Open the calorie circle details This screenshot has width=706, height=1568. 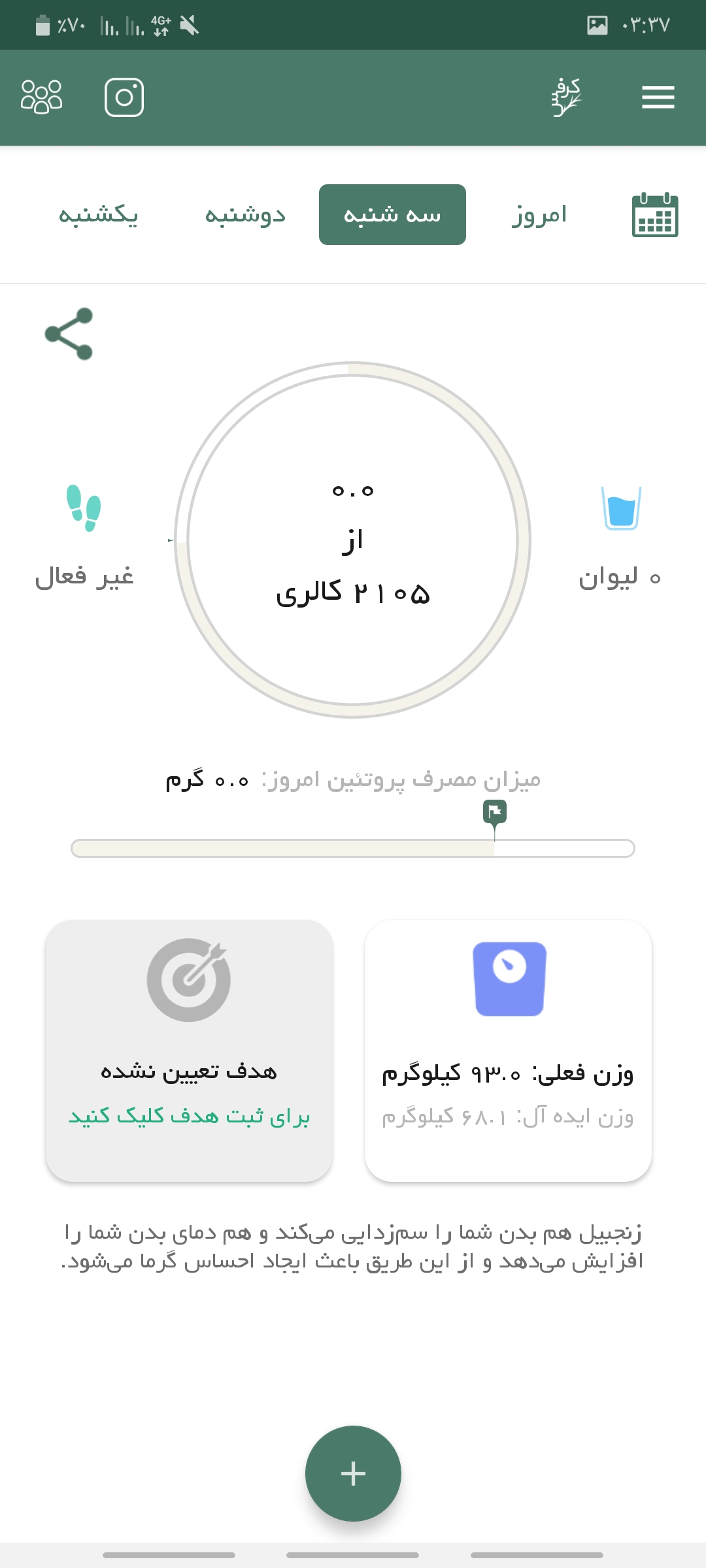click(353, 540)
